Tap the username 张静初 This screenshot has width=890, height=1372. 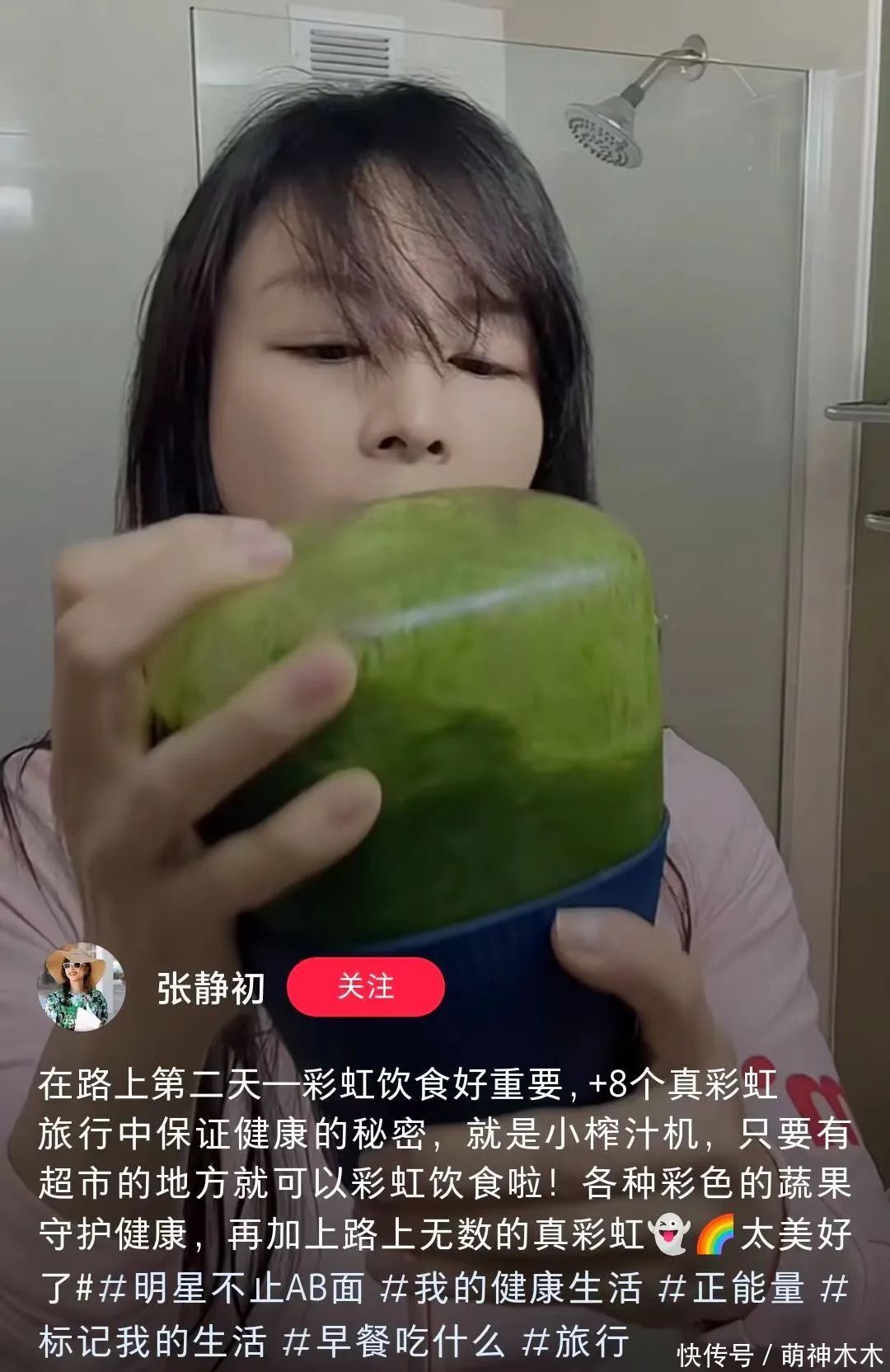tap(211, 987)
